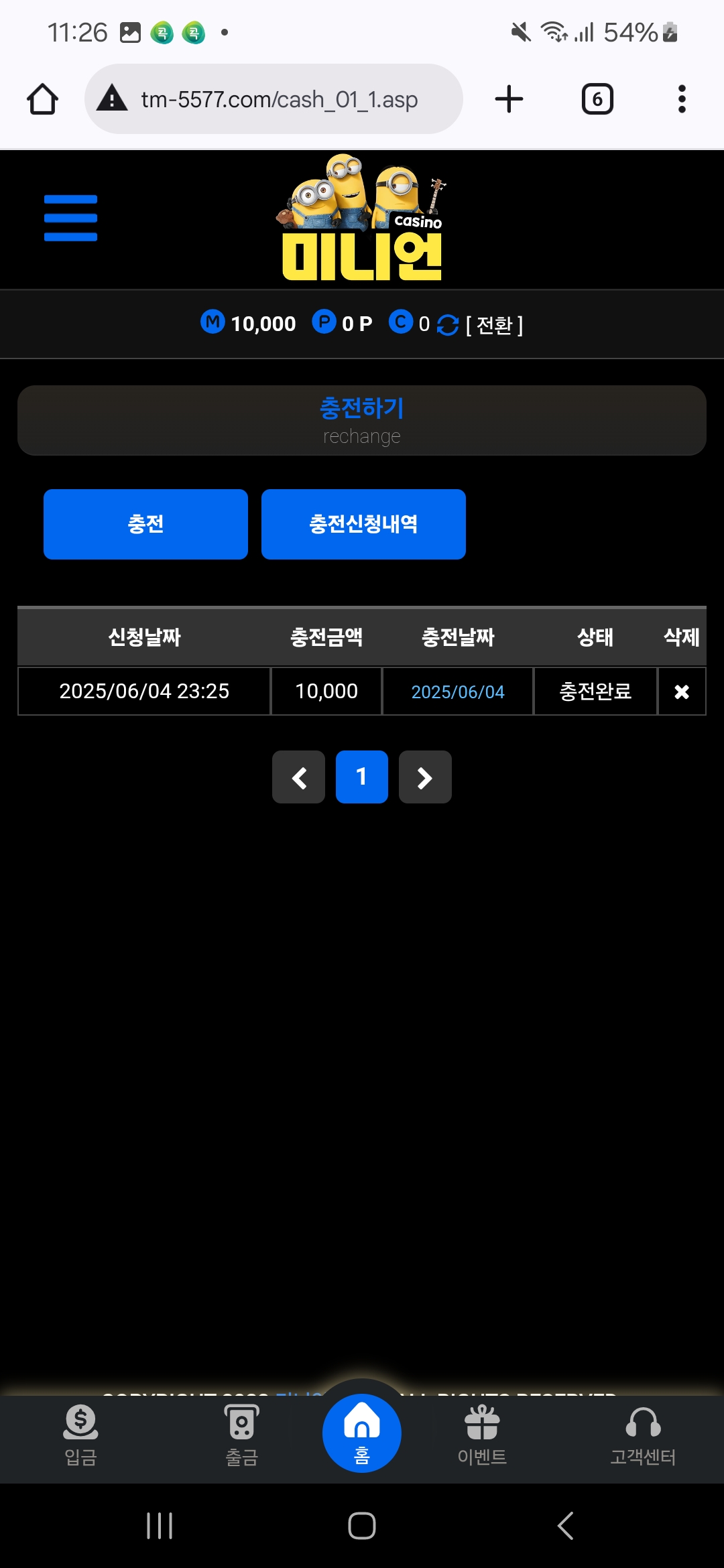The width and height of the screenshot is (724, 1568).
Task: Open the browser's new tab button
Action: 509,99
